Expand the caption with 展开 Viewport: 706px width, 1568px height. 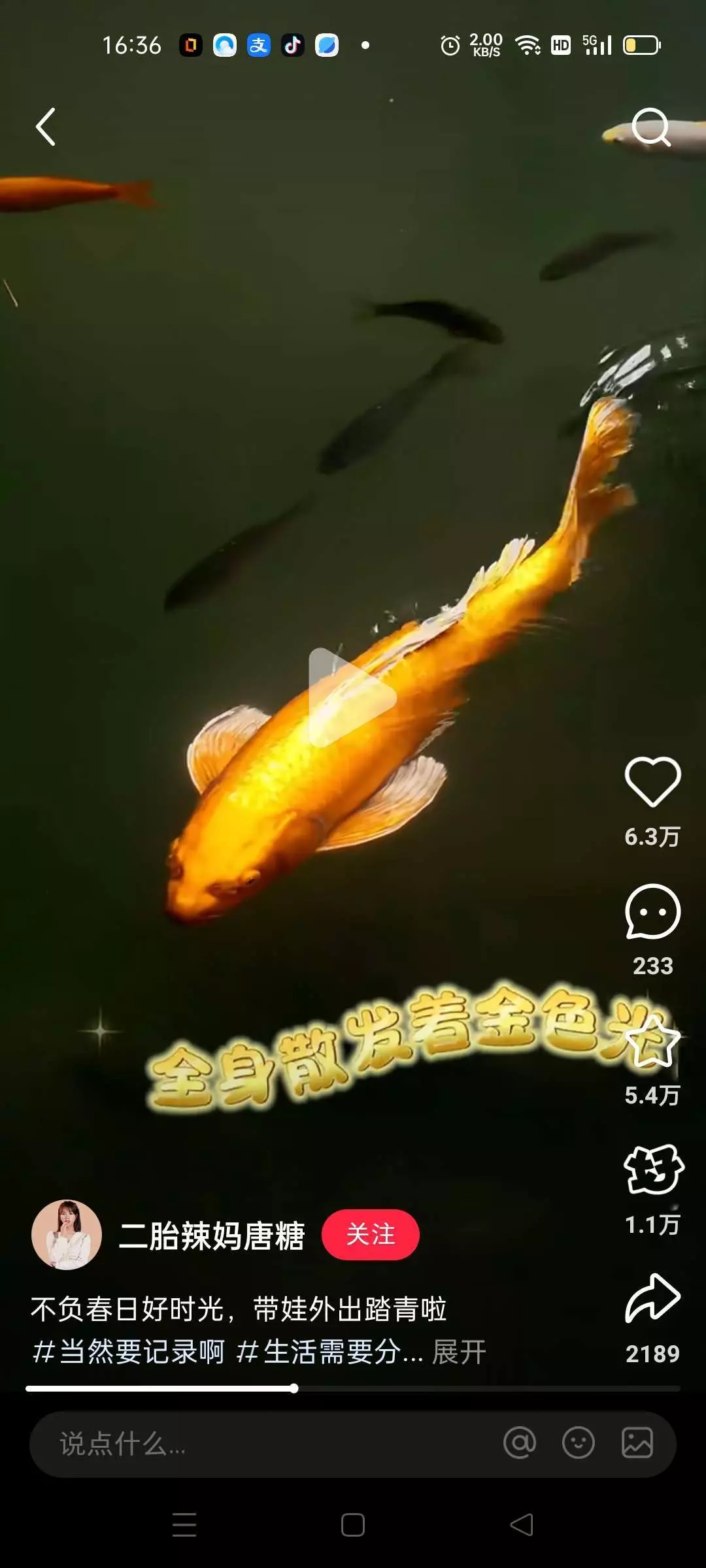[x=459, y=1352]
